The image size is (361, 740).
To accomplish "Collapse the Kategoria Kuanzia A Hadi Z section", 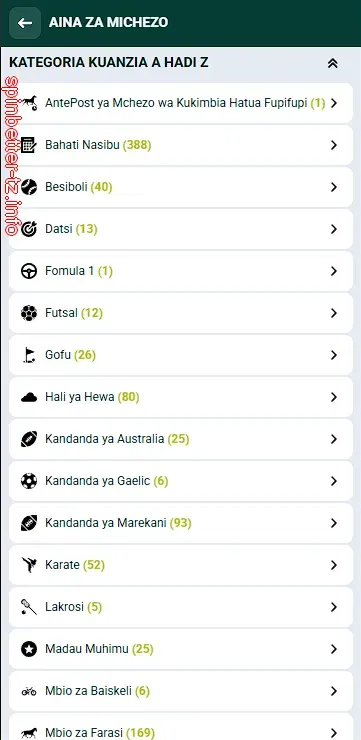I will [333, 63].
